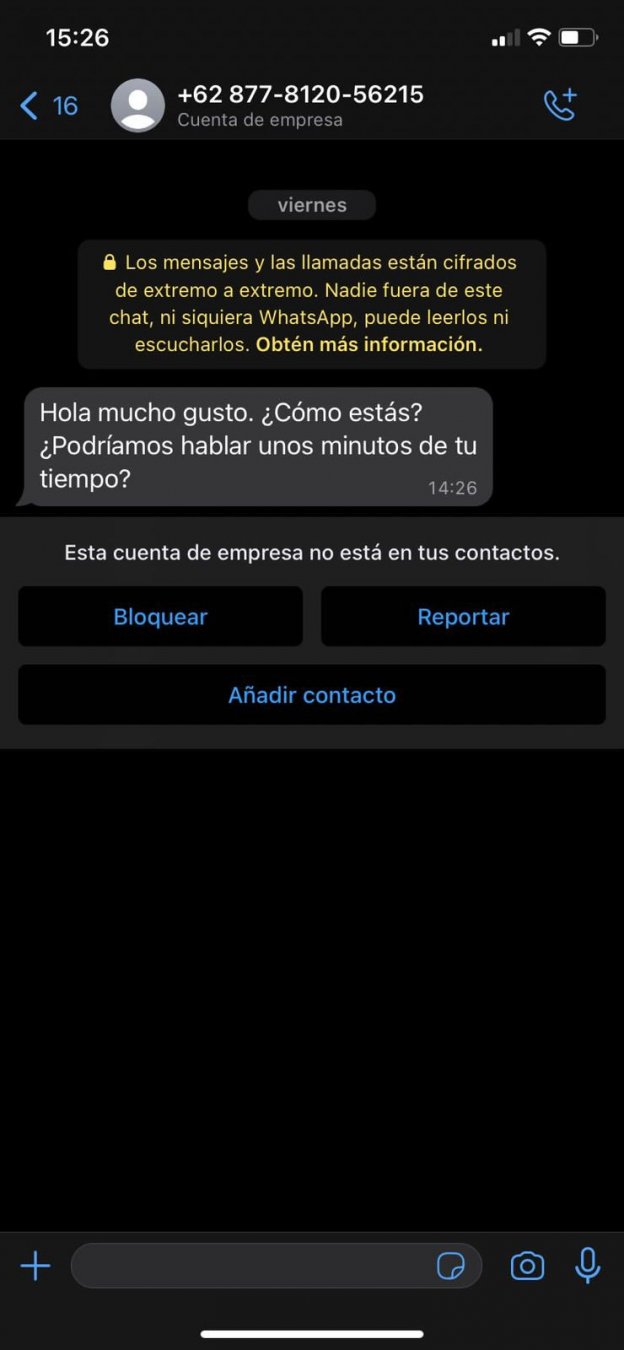This screenshot has width=624, height=1350.
Task: Open the sticker picker
Action: tap(451, 1267)
